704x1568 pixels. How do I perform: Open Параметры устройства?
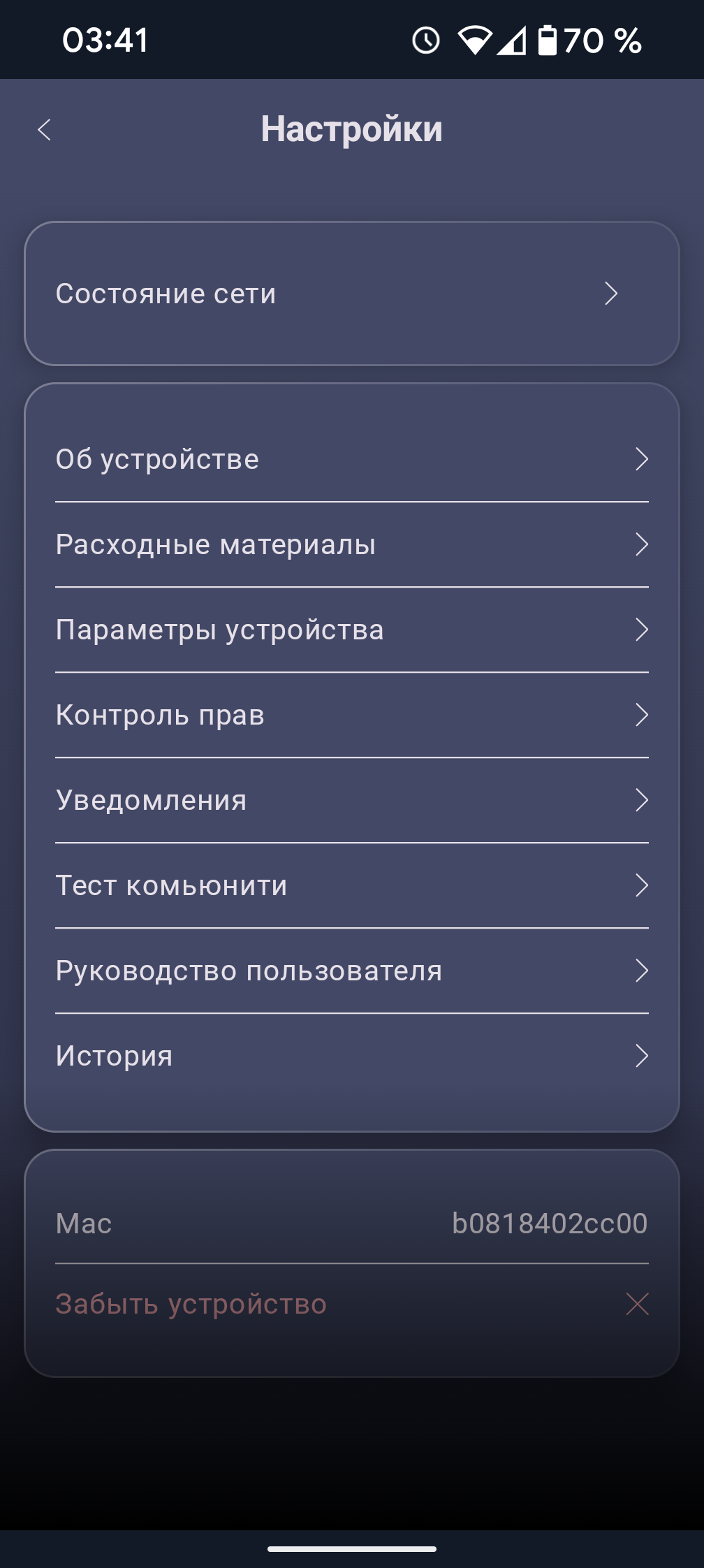coord(351,630)
